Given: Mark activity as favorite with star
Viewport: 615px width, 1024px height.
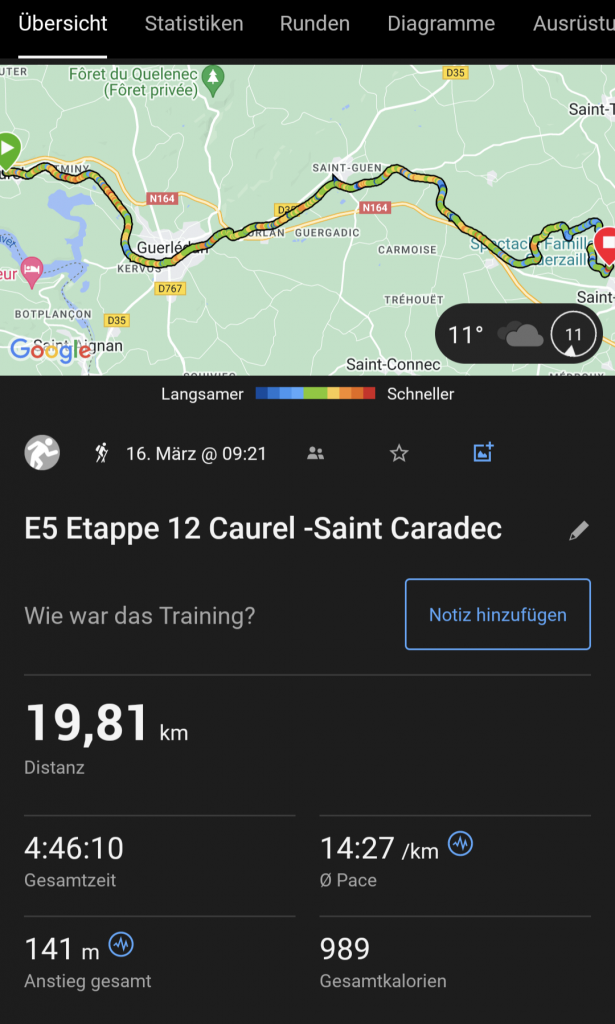Looking at the screenshot, I should (399, 454).
